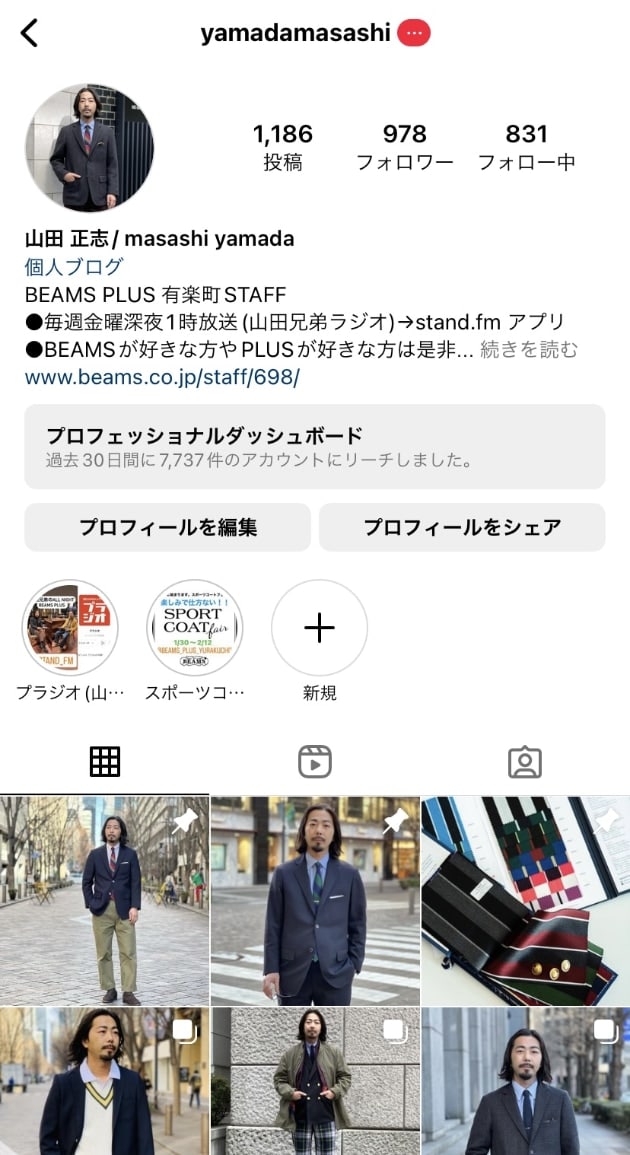The height and width of the screenshot is (1155, 630).
Task: Switch to the Reels tab
Action: tap(315, 762)
